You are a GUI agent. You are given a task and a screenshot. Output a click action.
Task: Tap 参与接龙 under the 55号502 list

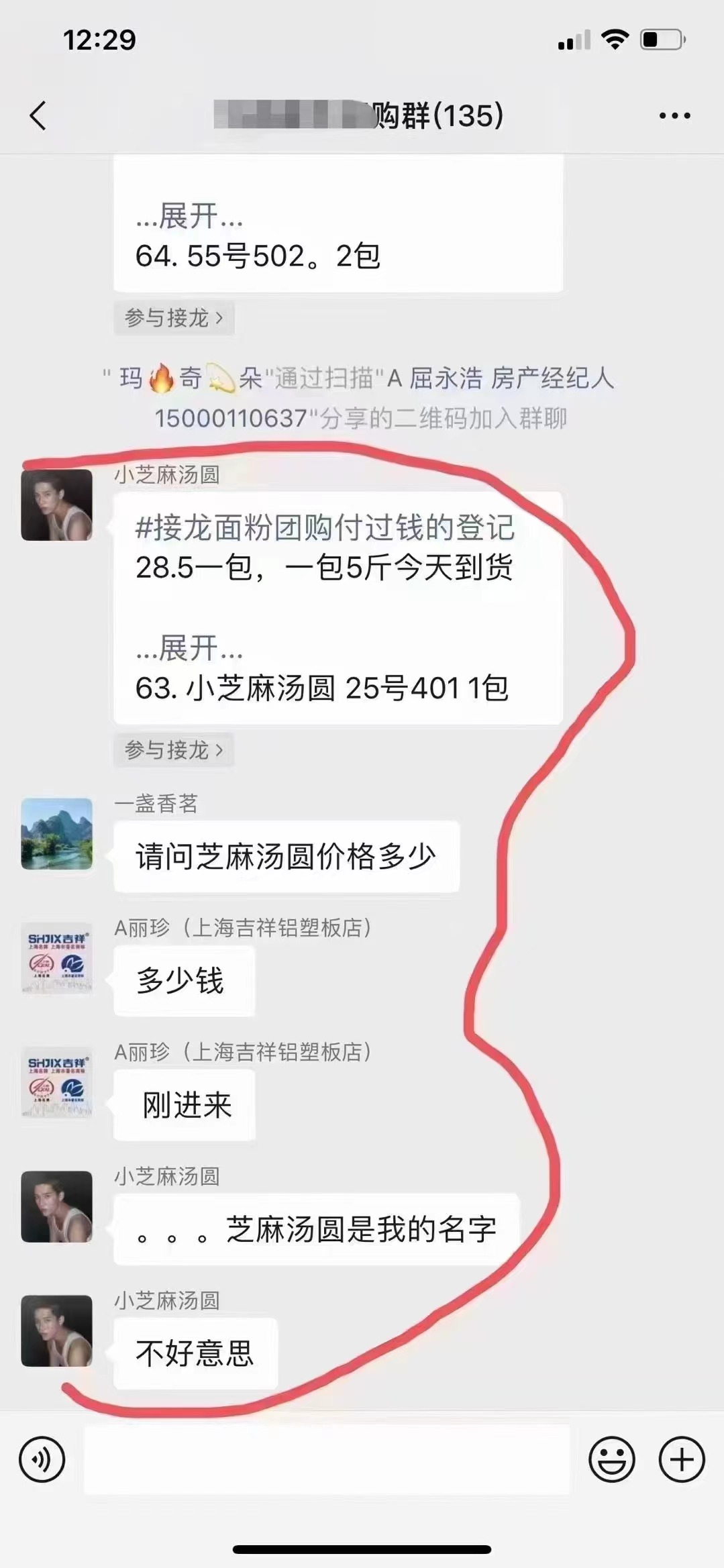(174, 317)
